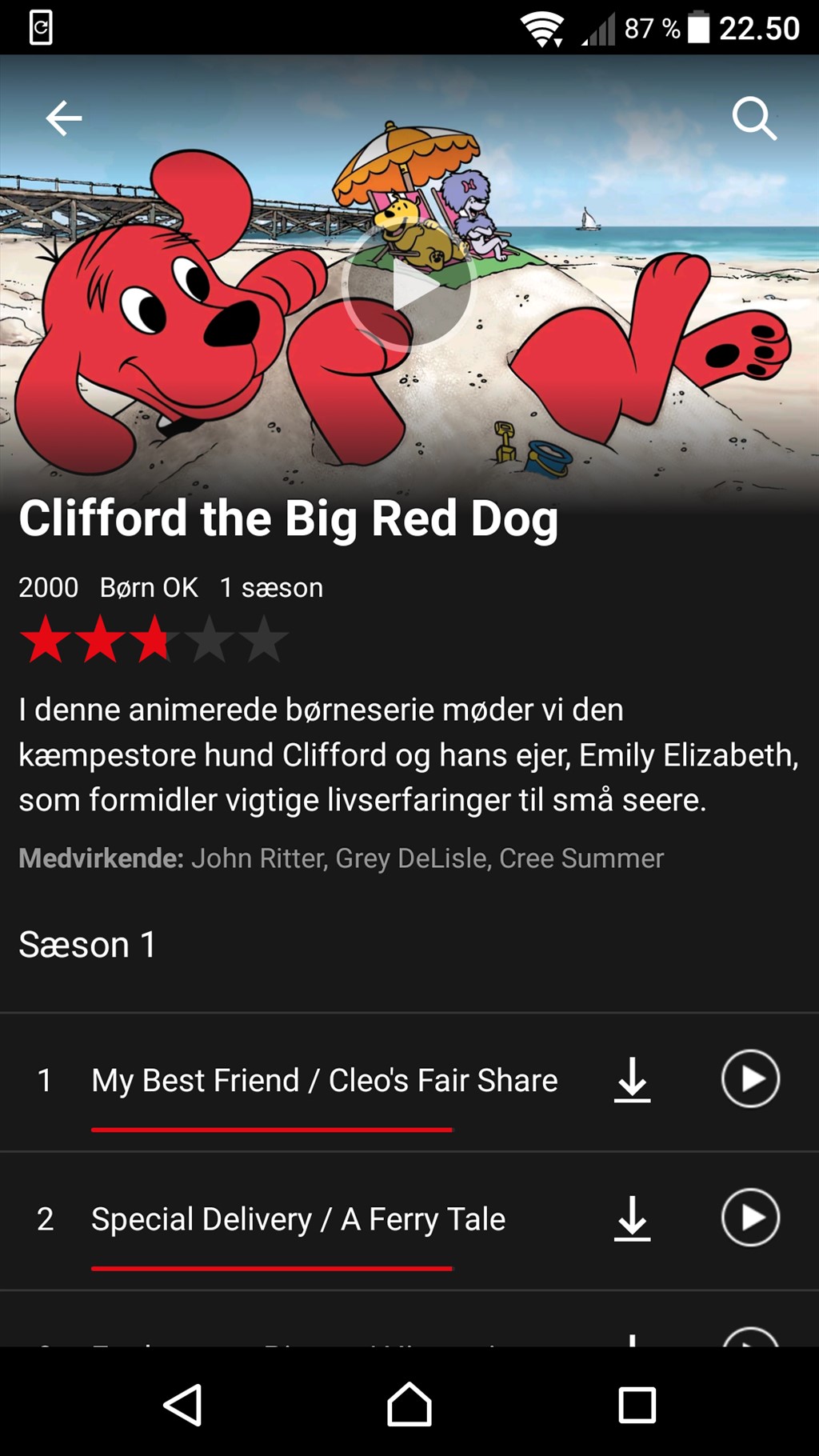This screenshot has width=819, height=1456.
Task: Go back using the top arrow
Action: [64, 118]
